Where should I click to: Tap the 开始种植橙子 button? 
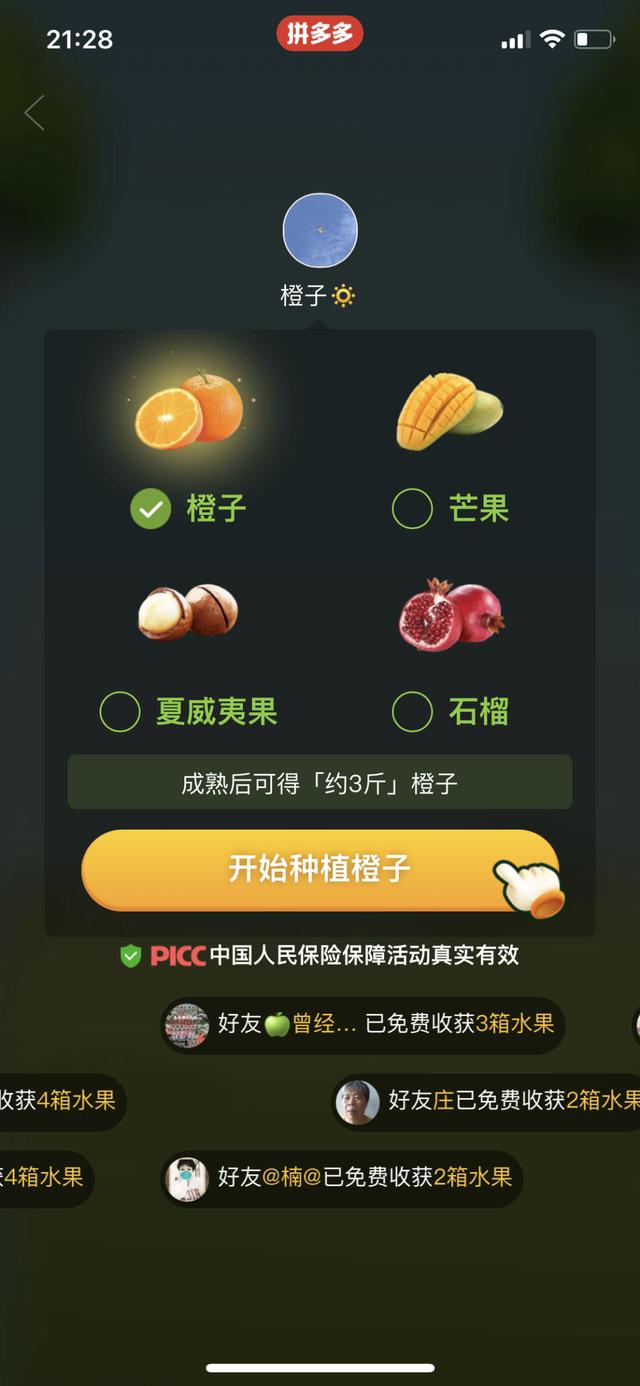[x=319, y=868]
